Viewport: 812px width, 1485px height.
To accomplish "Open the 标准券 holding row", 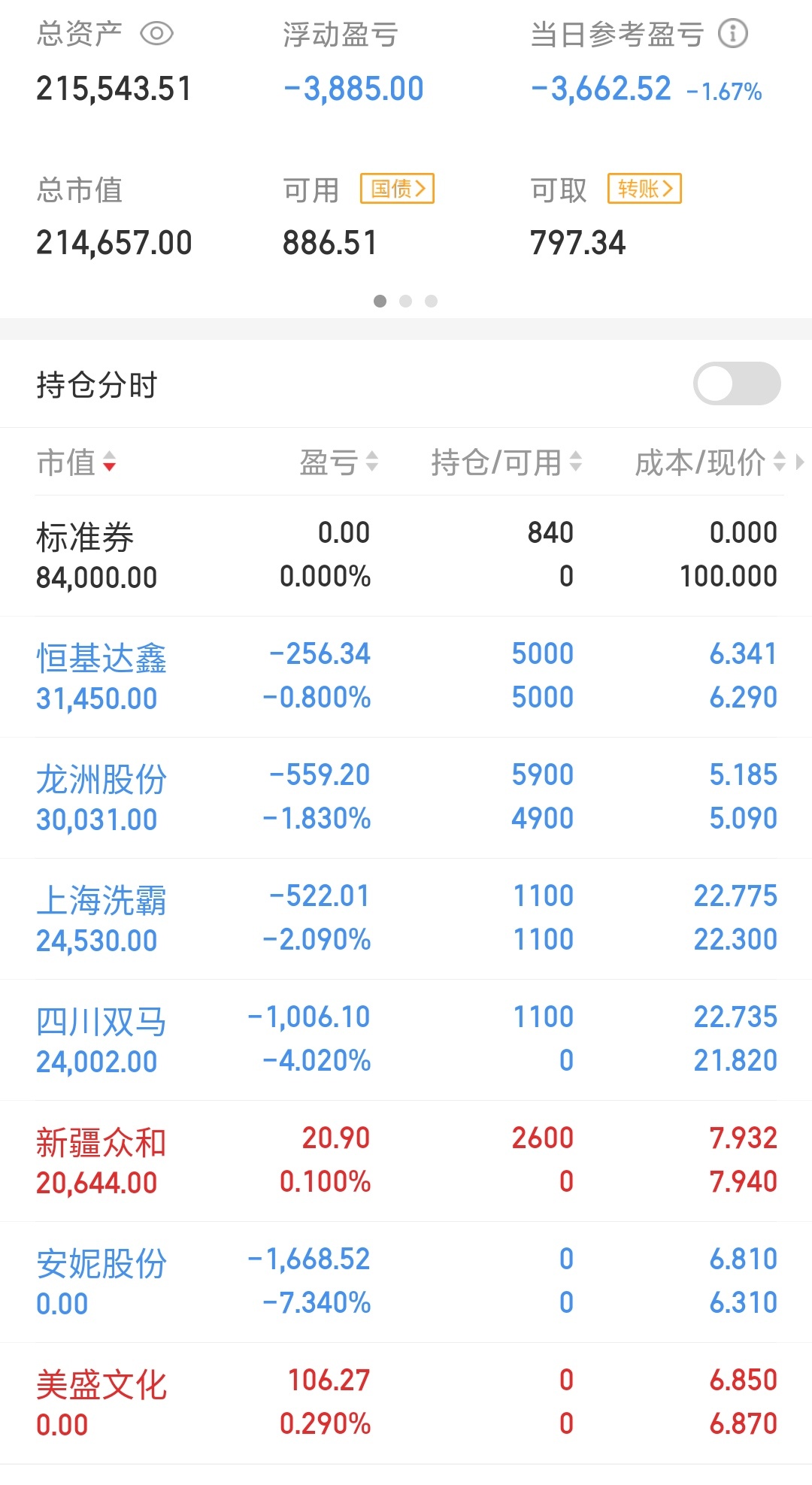I will click(x=406, y=556).
